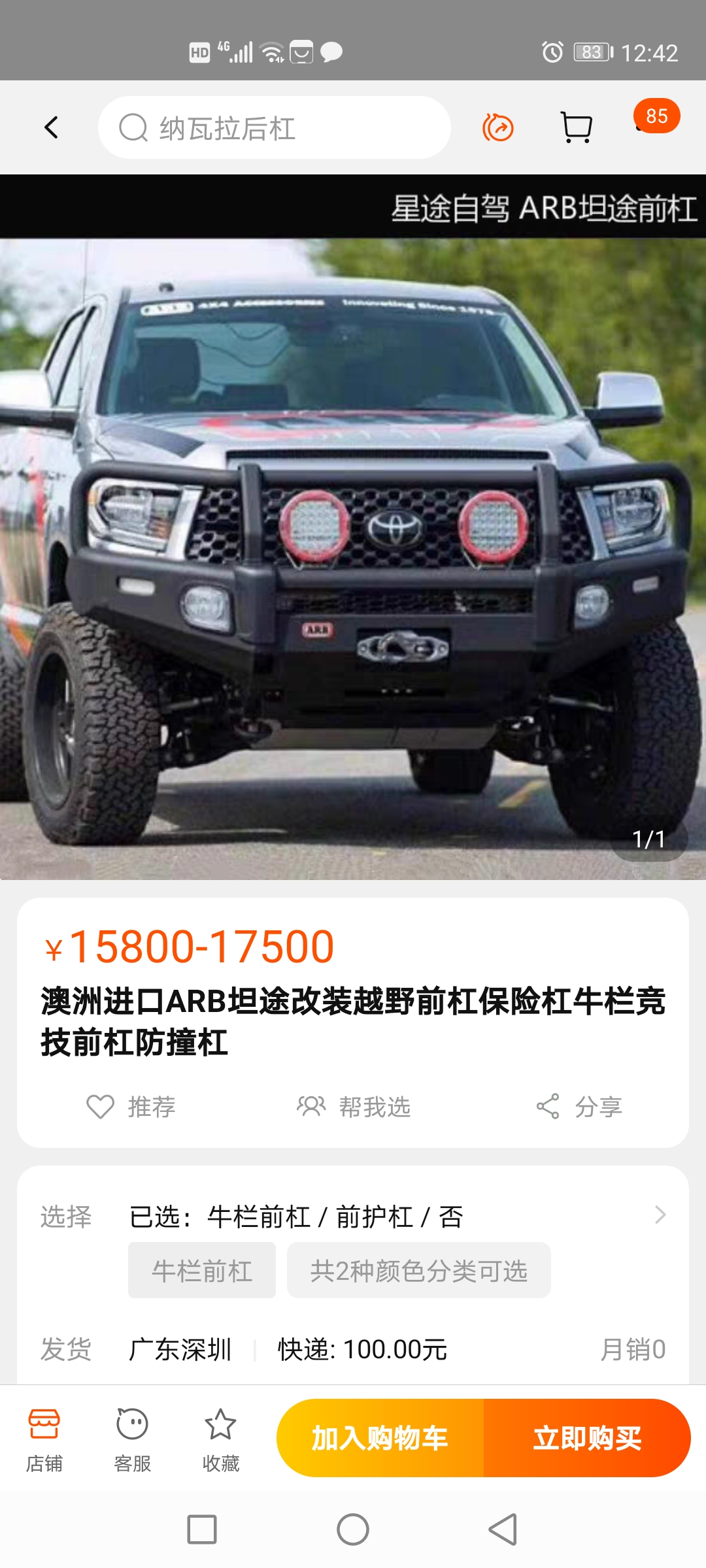Viewport: 706px width, 1568px height.
Task: Go to the system home screen
Action: 353,1529
